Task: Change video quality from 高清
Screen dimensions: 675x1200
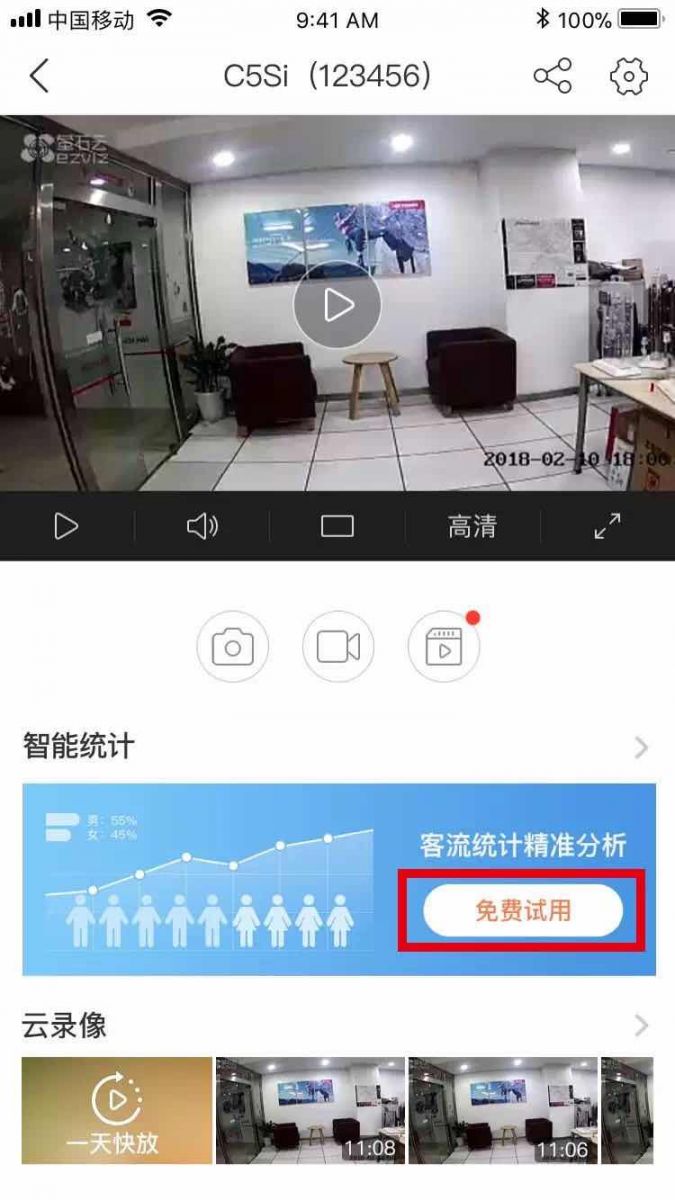Action: (x=472, y=526)
